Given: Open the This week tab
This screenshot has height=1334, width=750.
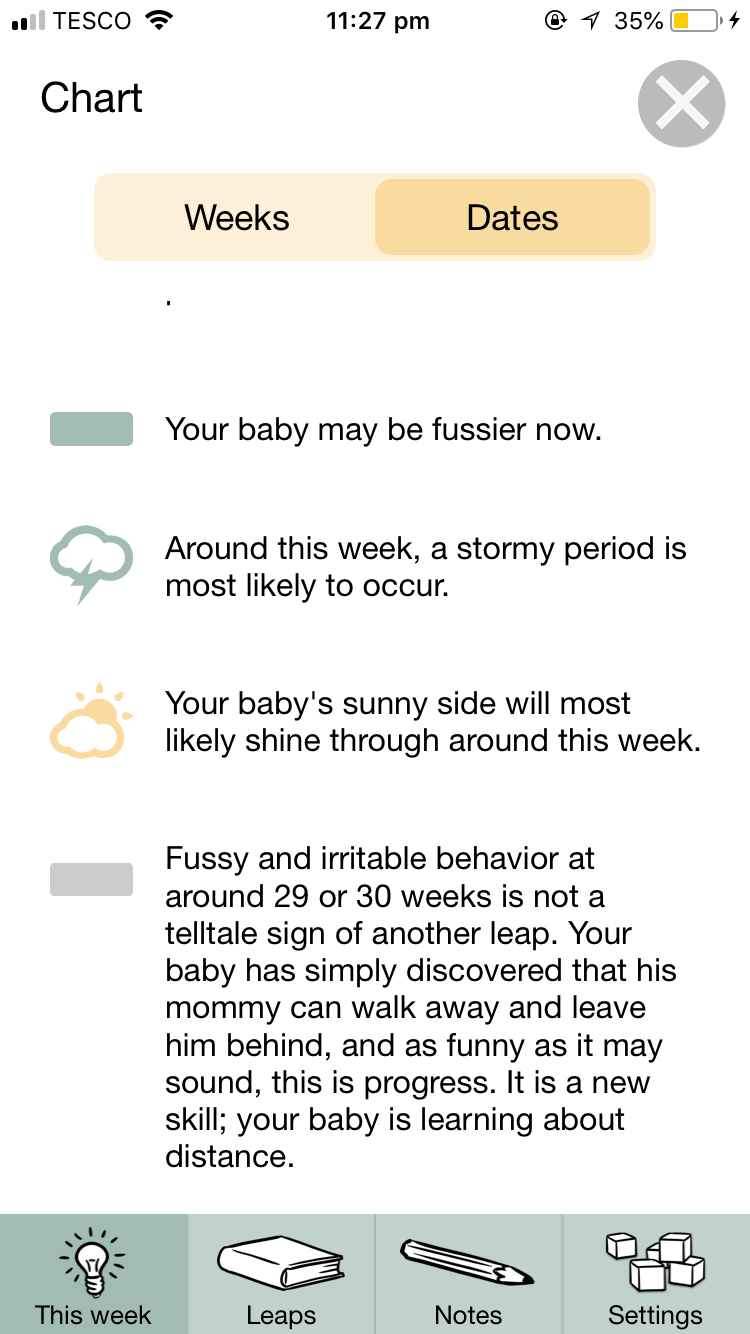Looking at the screenshot, I should pyautogui.click(x=93, y=1274).
